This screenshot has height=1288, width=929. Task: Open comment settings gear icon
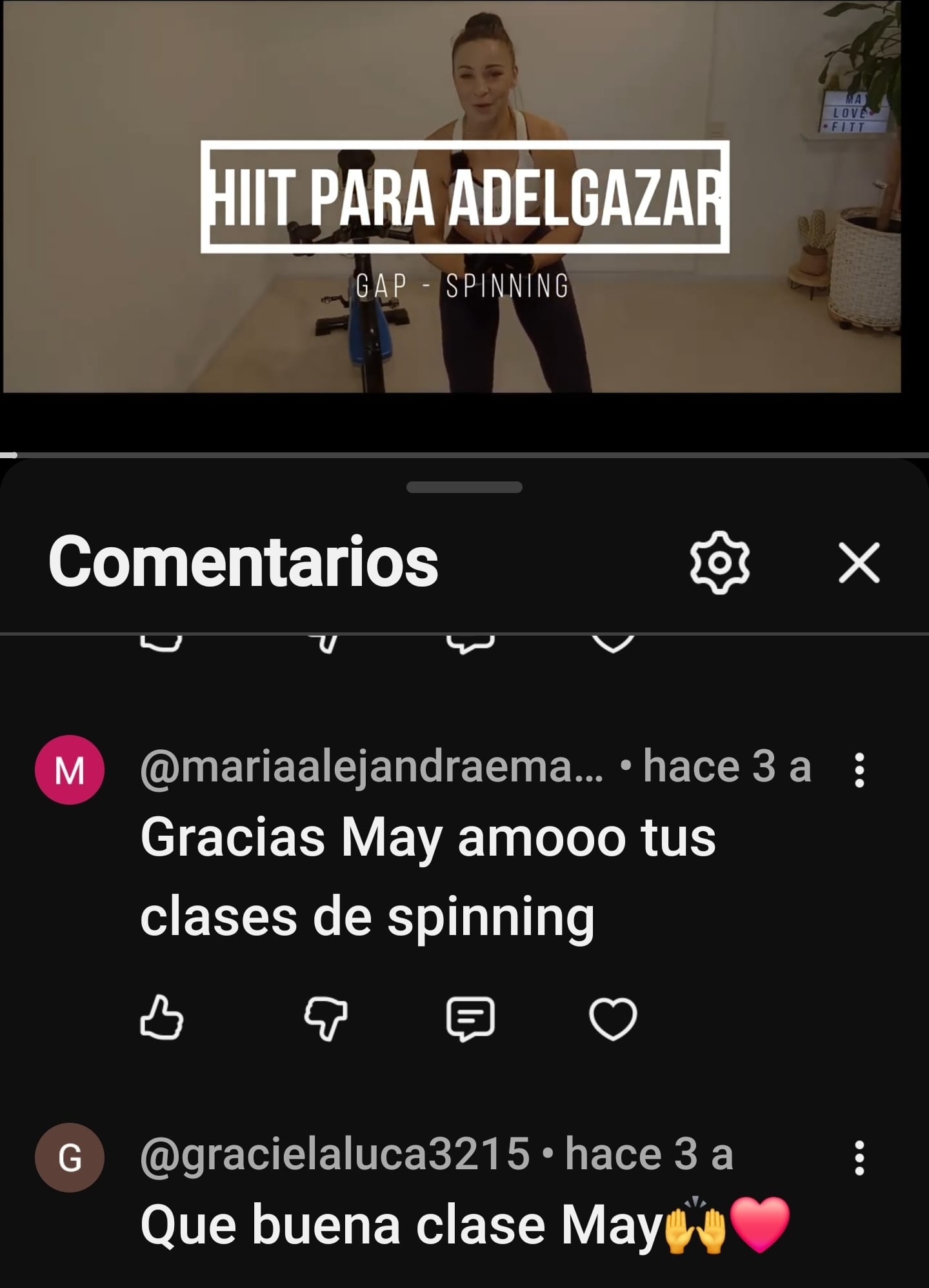click(719, 563)
